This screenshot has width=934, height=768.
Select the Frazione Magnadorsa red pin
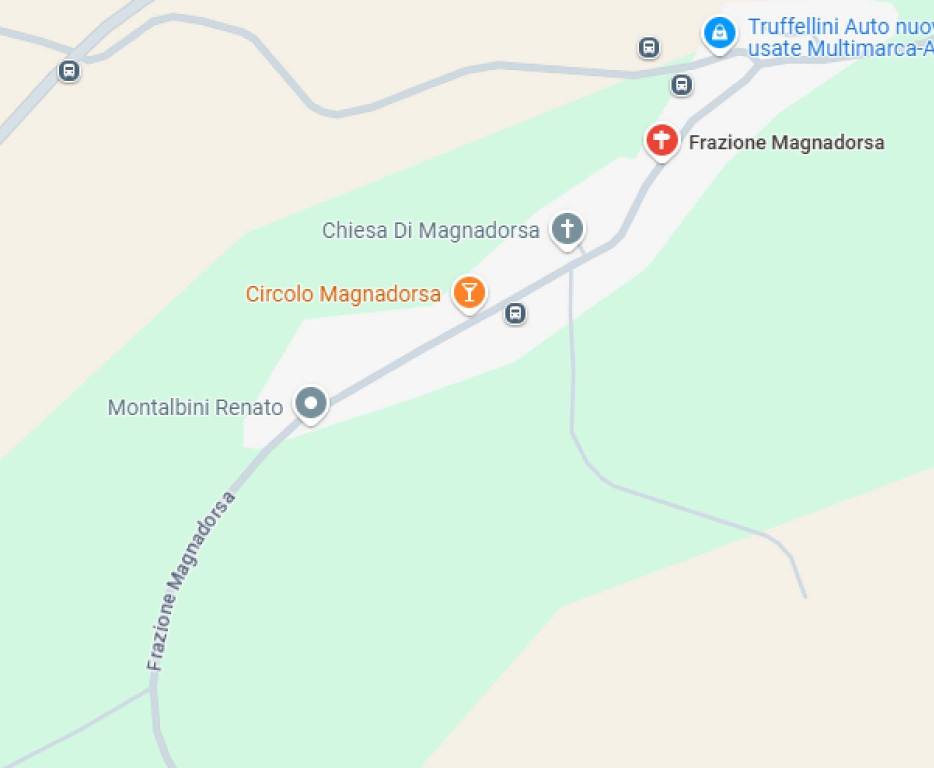(x=661, y=141)
